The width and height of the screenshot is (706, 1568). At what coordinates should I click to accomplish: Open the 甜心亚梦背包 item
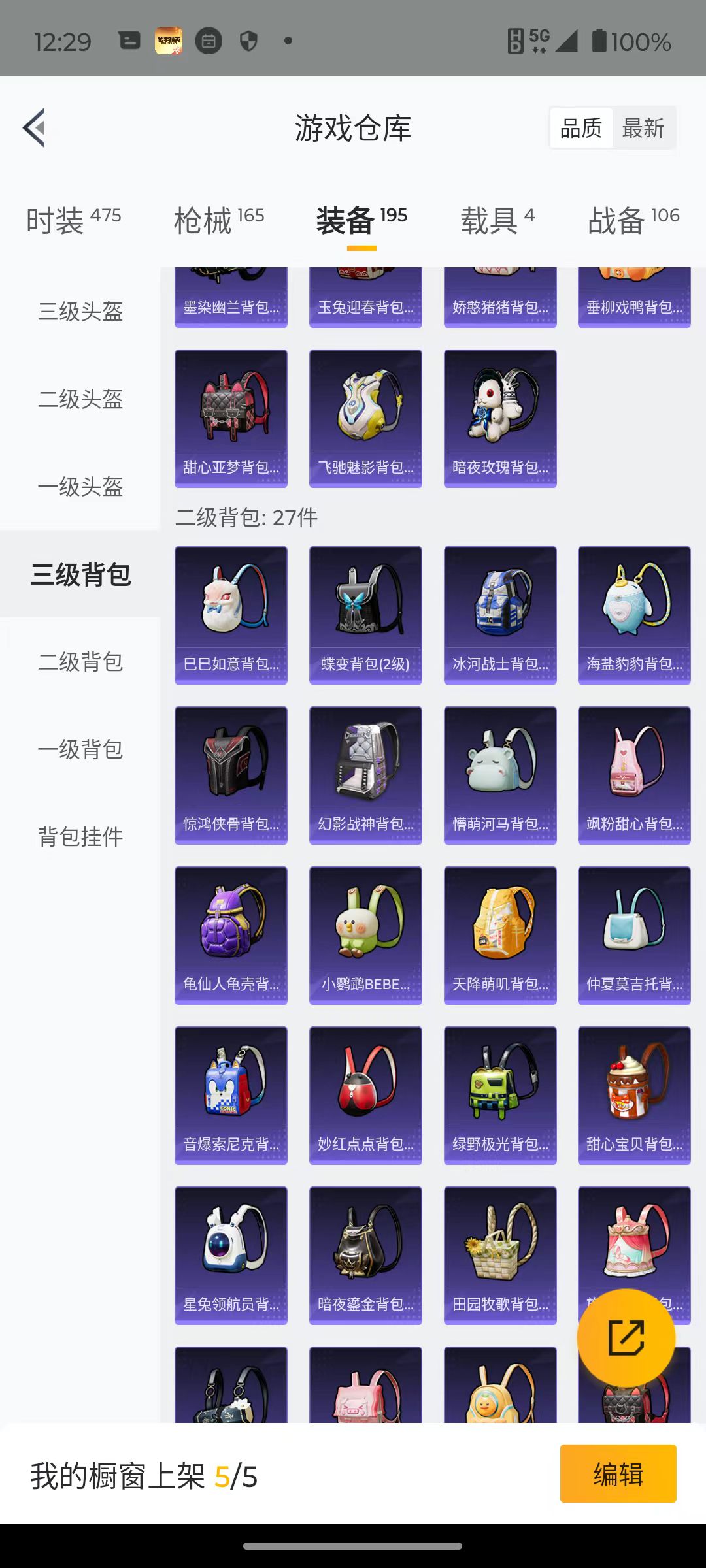point(231,418)
